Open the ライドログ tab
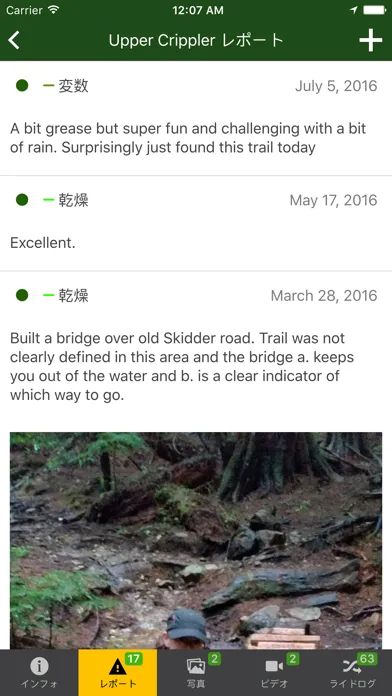Viewport: 392px width, 696px height. click(353, 672)
